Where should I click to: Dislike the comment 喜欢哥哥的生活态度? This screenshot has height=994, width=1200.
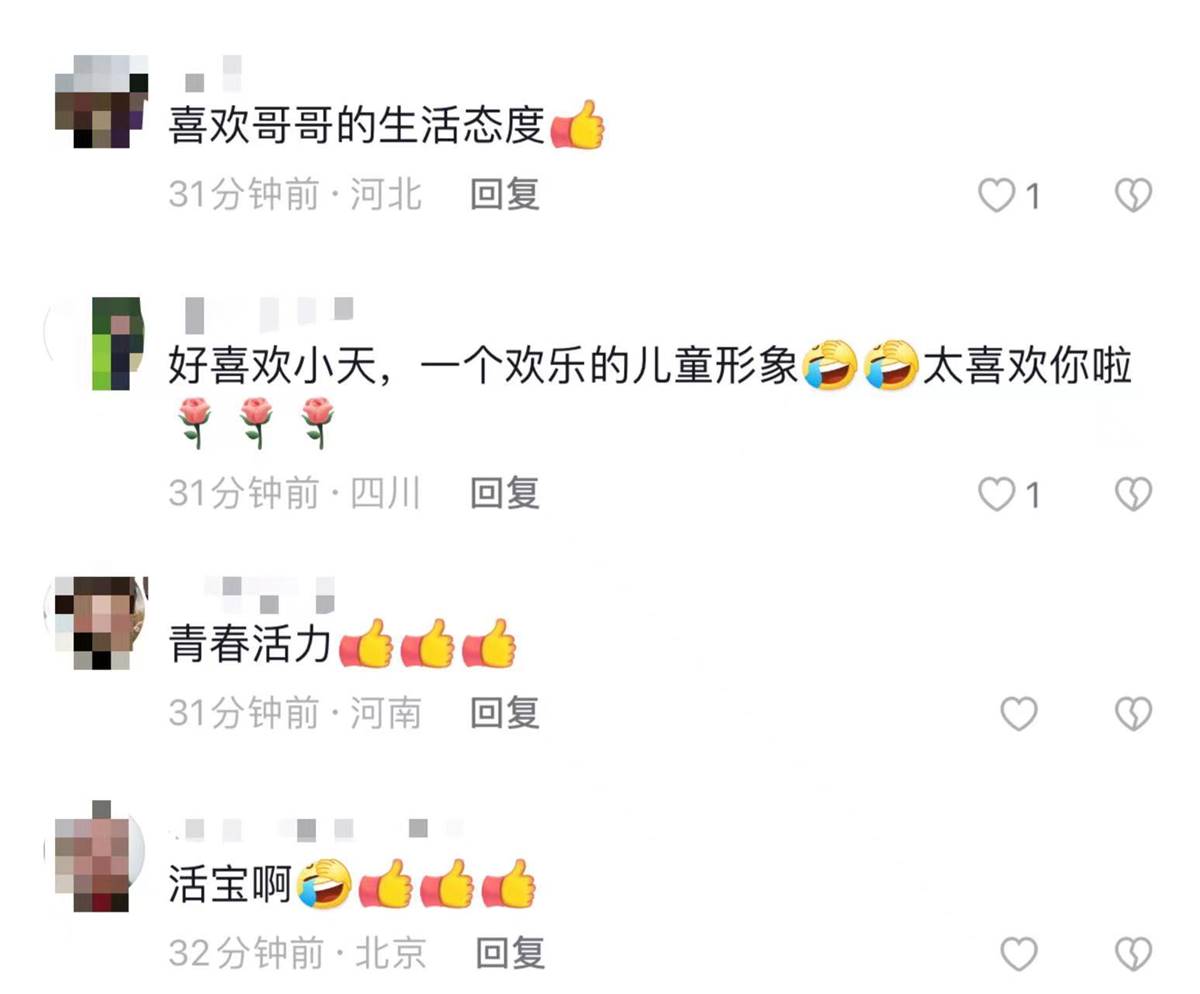click(x=1133, y=195)
